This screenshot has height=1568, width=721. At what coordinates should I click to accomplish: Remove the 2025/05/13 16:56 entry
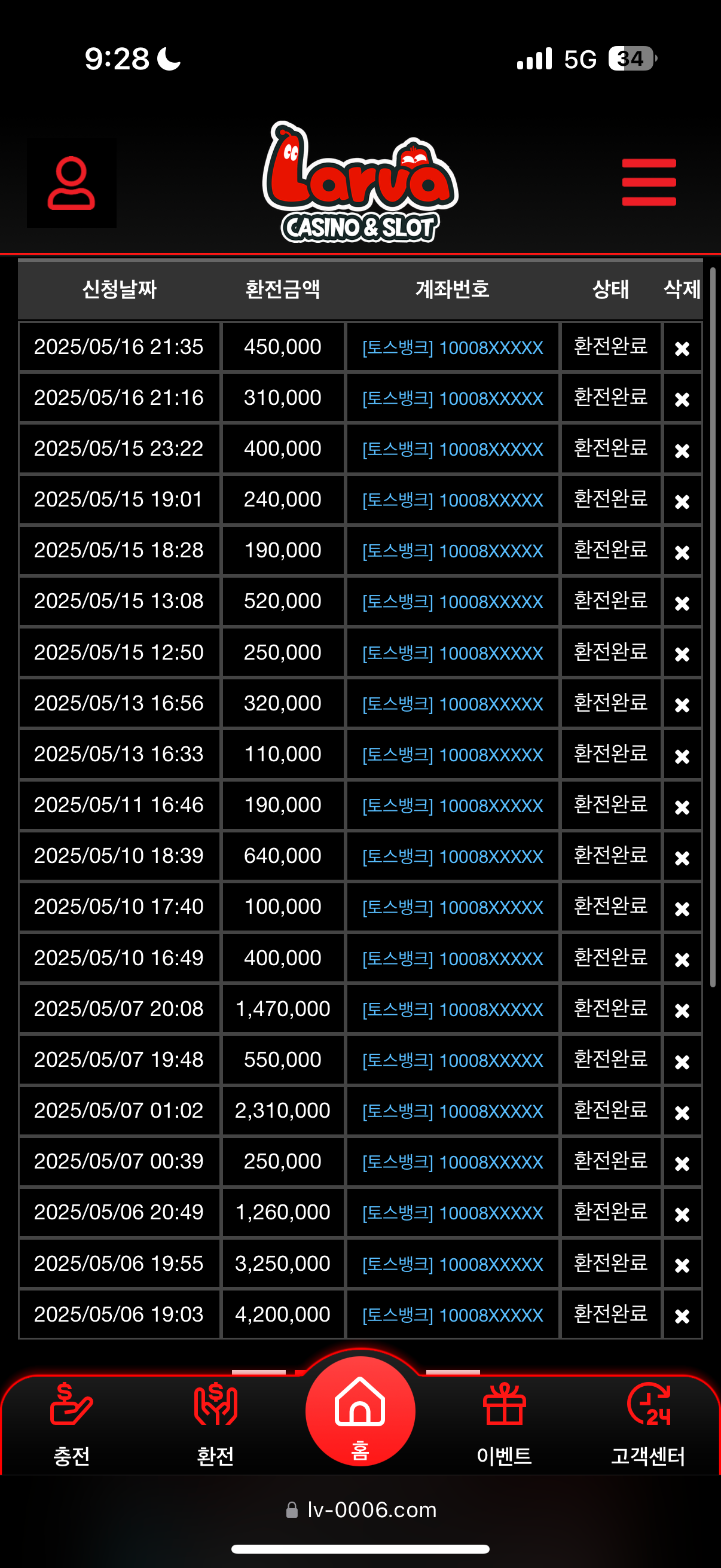682,705
